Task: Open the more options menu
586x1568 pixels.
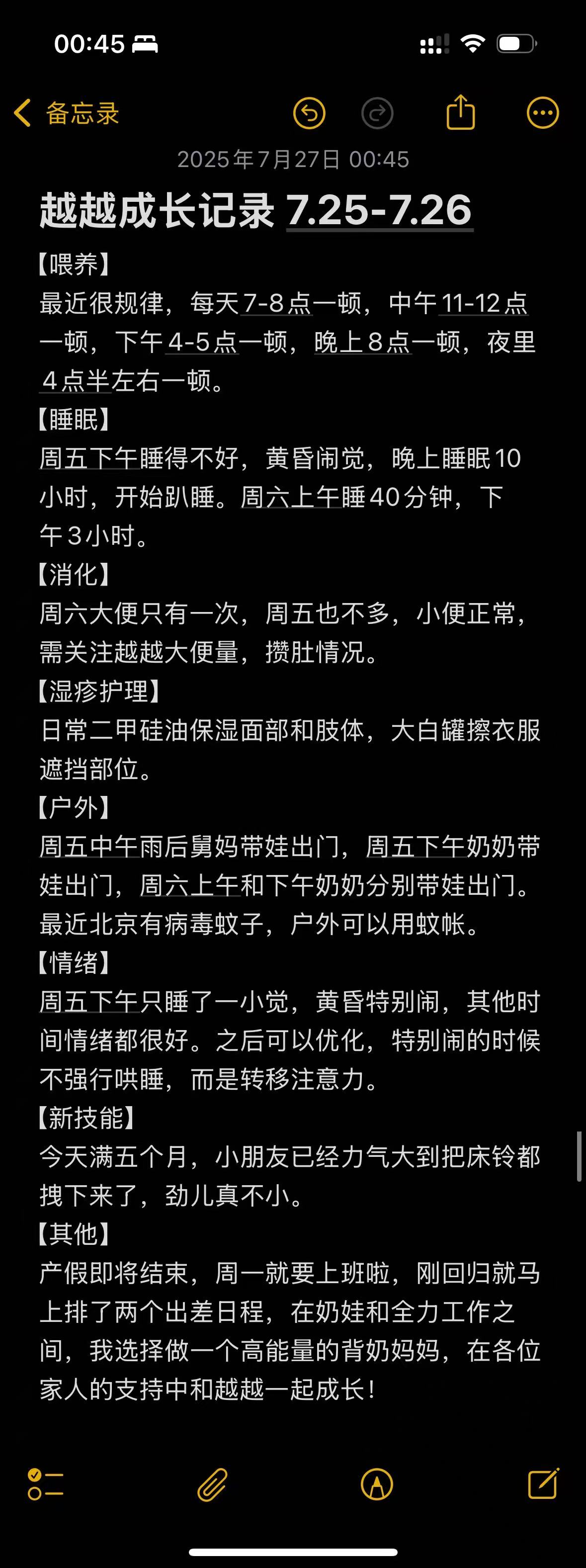Action: (542, 113)
